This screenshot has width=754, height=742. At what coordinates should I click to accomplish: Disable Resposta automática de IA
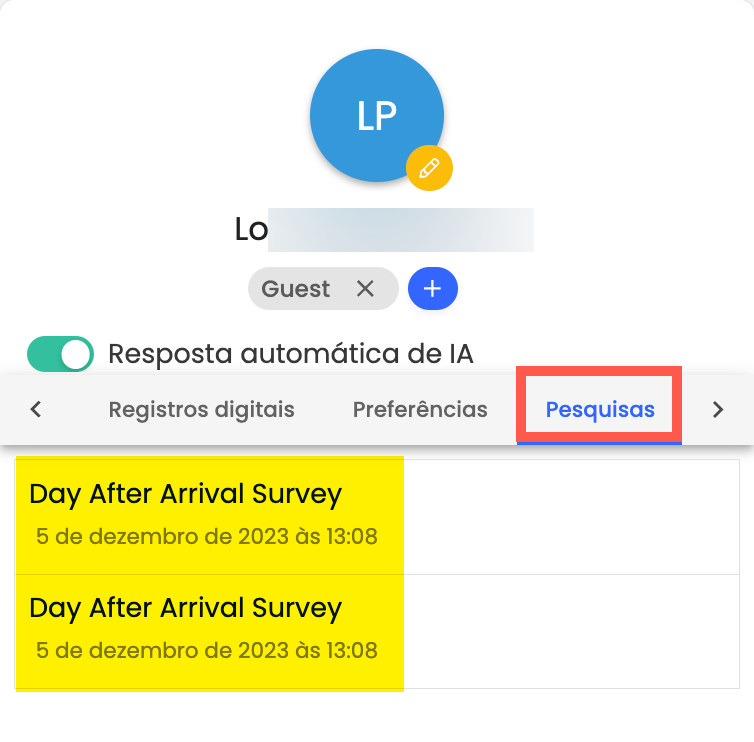[61, 354]
